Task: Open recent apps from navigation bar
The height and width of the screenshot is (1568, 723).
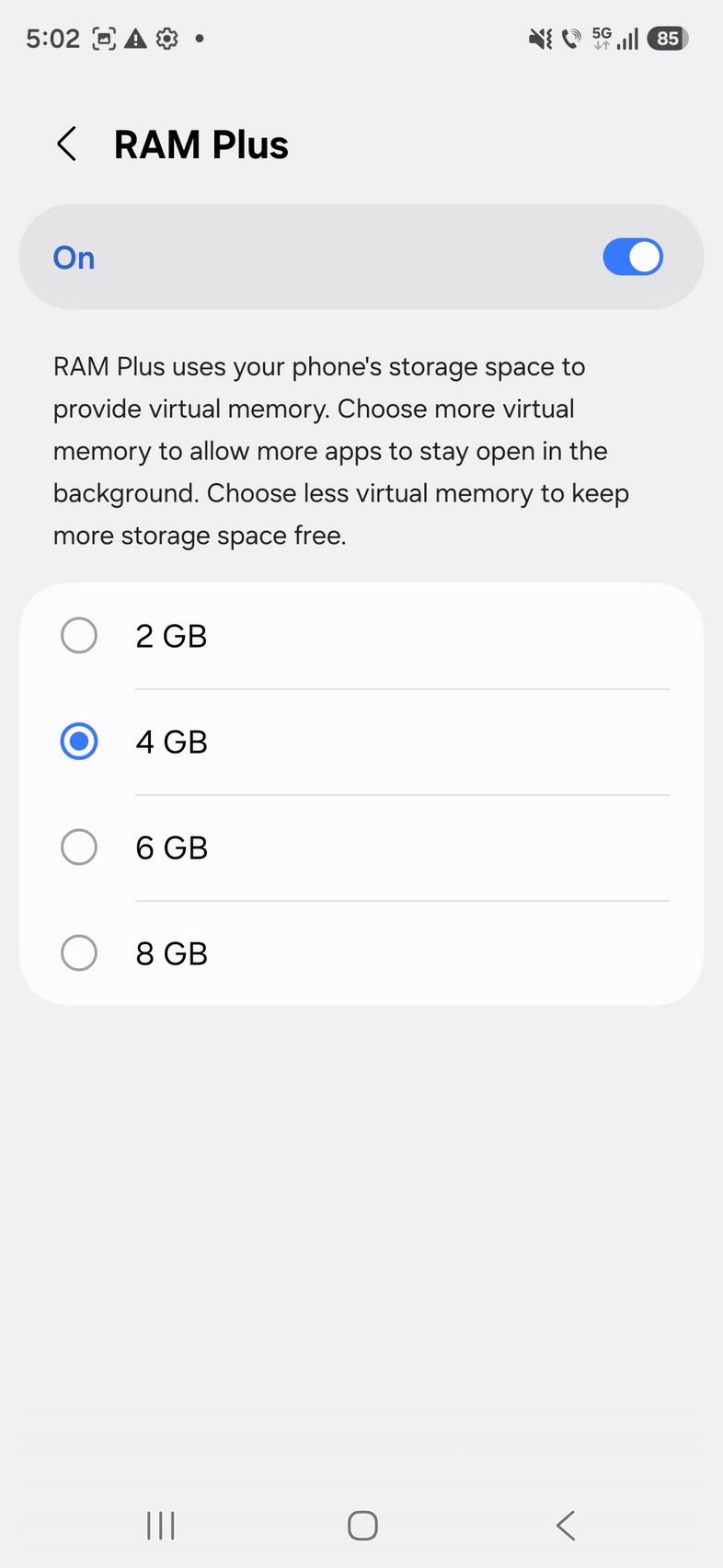Action: coord(161,1526)
